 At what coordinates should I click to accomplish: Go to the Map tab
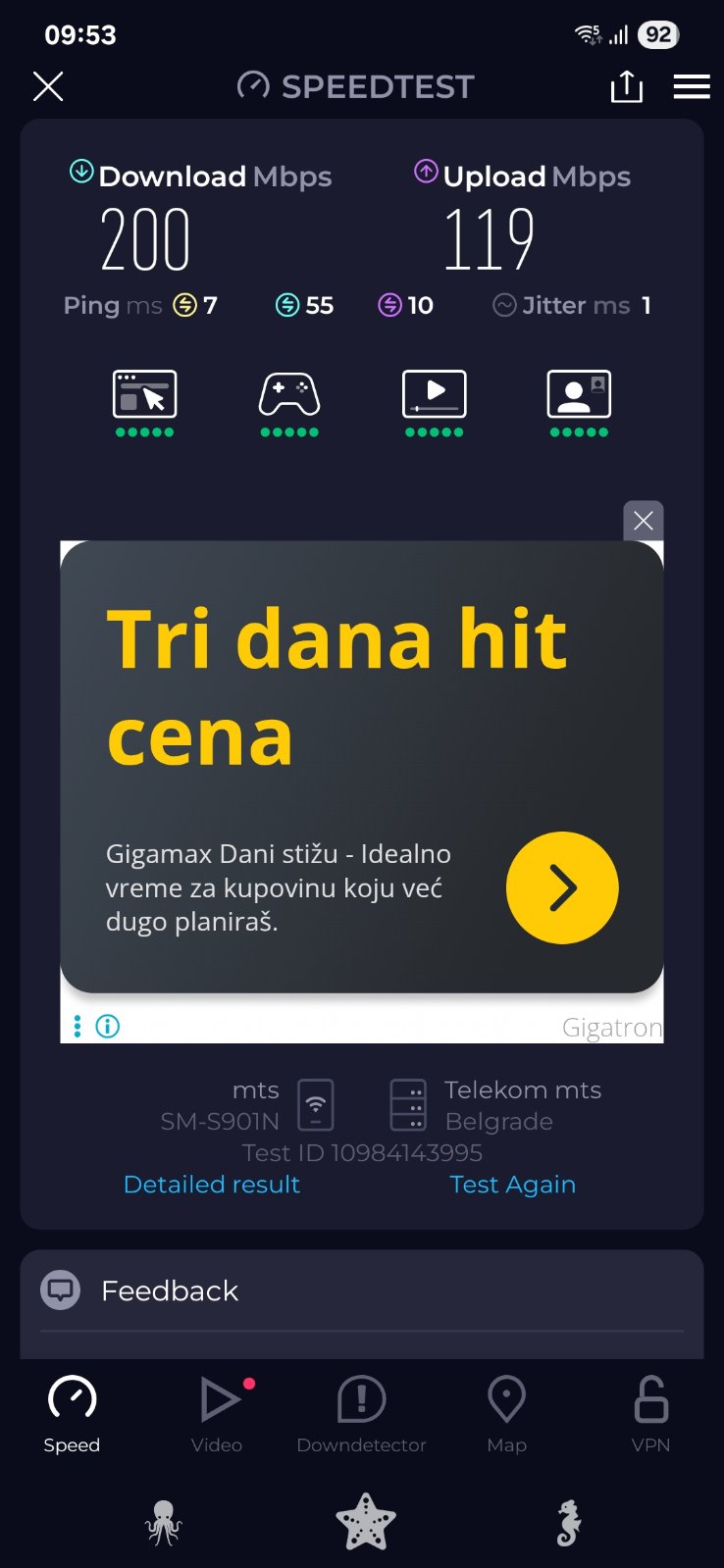506,1414
